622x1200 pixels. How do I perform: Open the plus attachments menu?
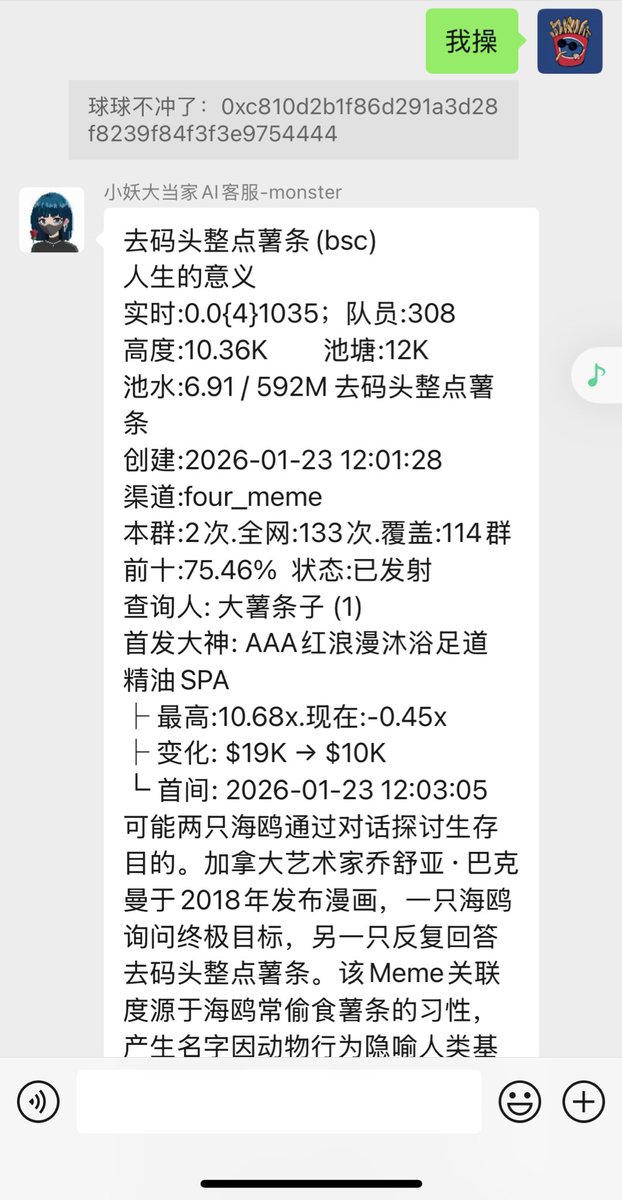pyautogui.click(x=584, y=1102)
